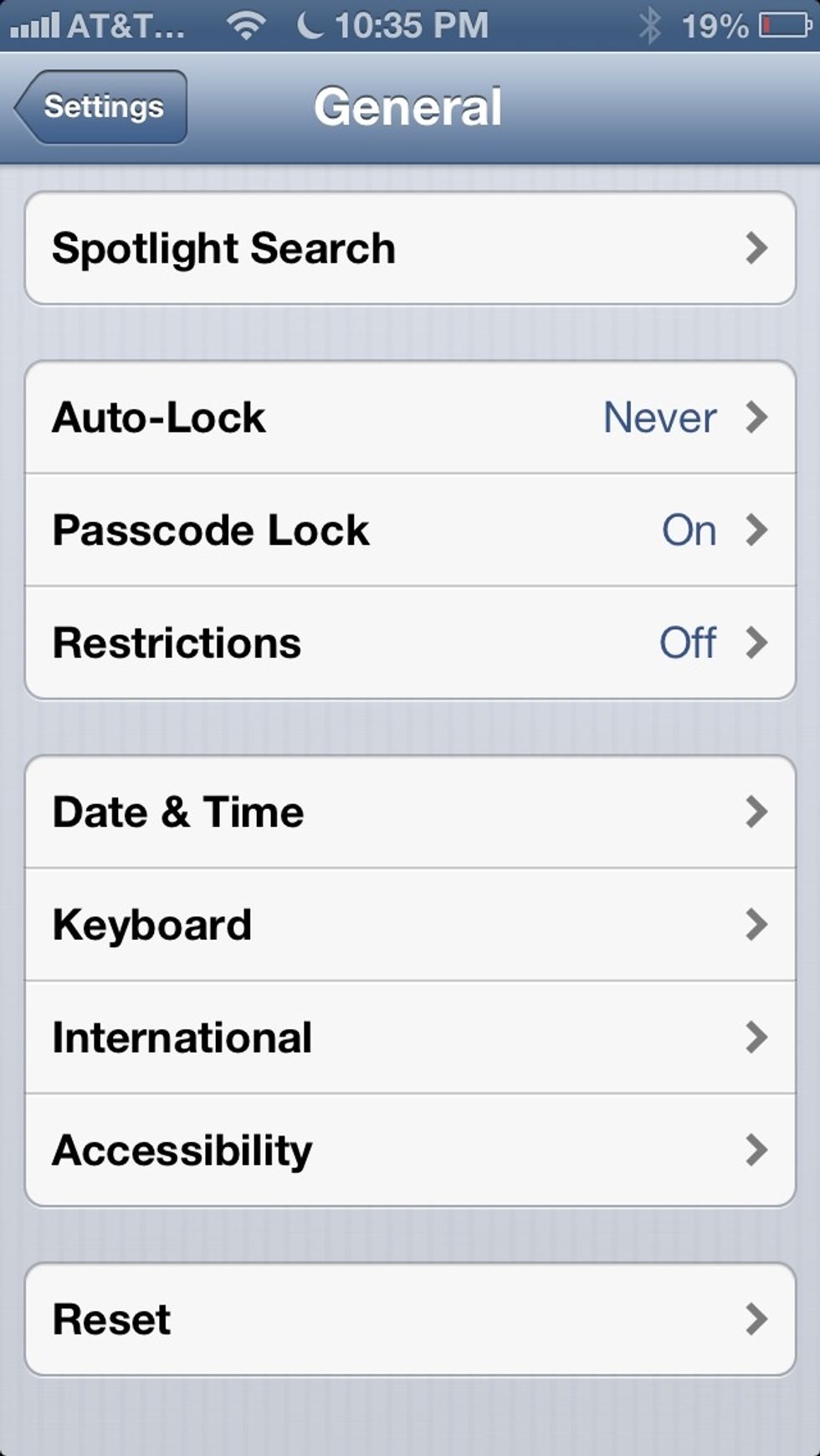Tap the Reset option
Screen dimensions: 820x1456
[410, 1319]
